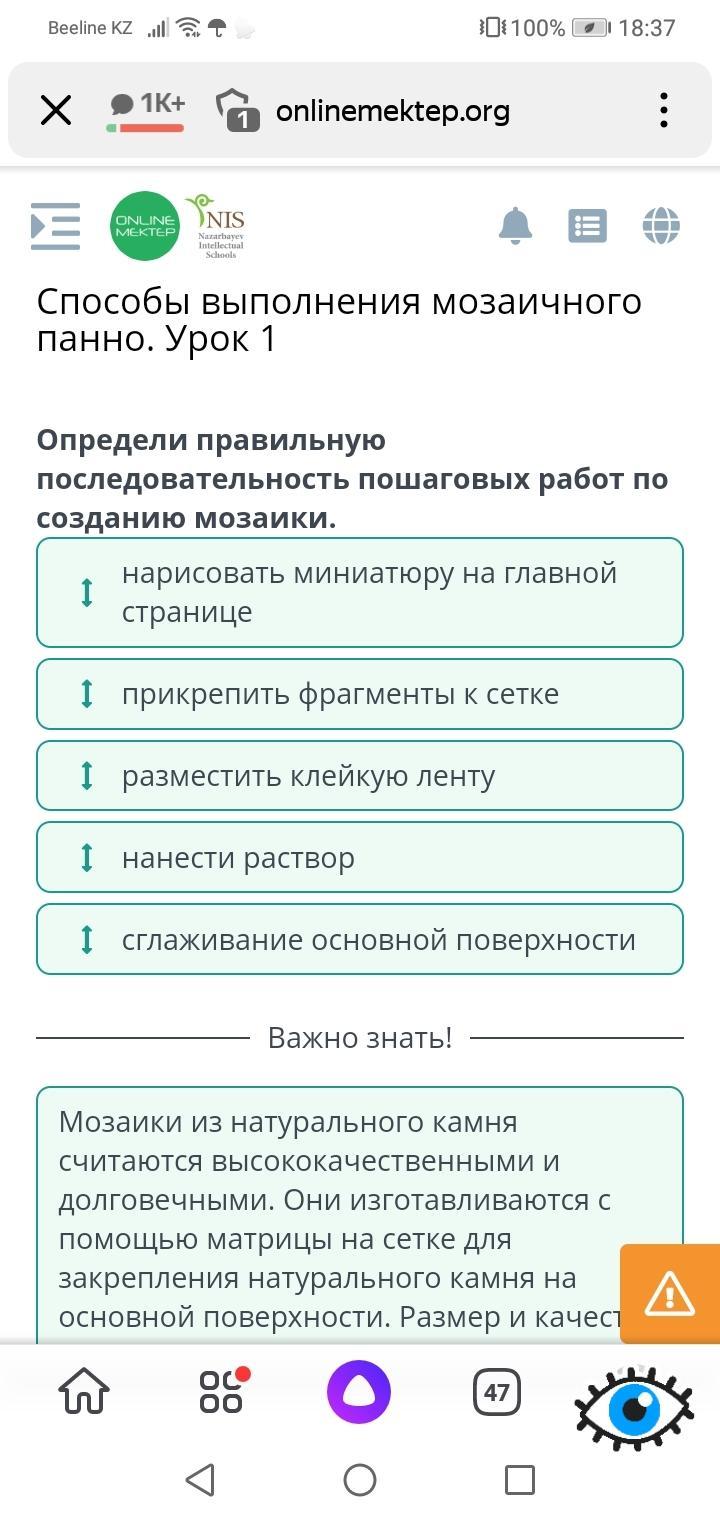This screenshot has height=1520, width=720.
Task: Select 'нанести раствор' item
Action: click(x=360, y=858)
